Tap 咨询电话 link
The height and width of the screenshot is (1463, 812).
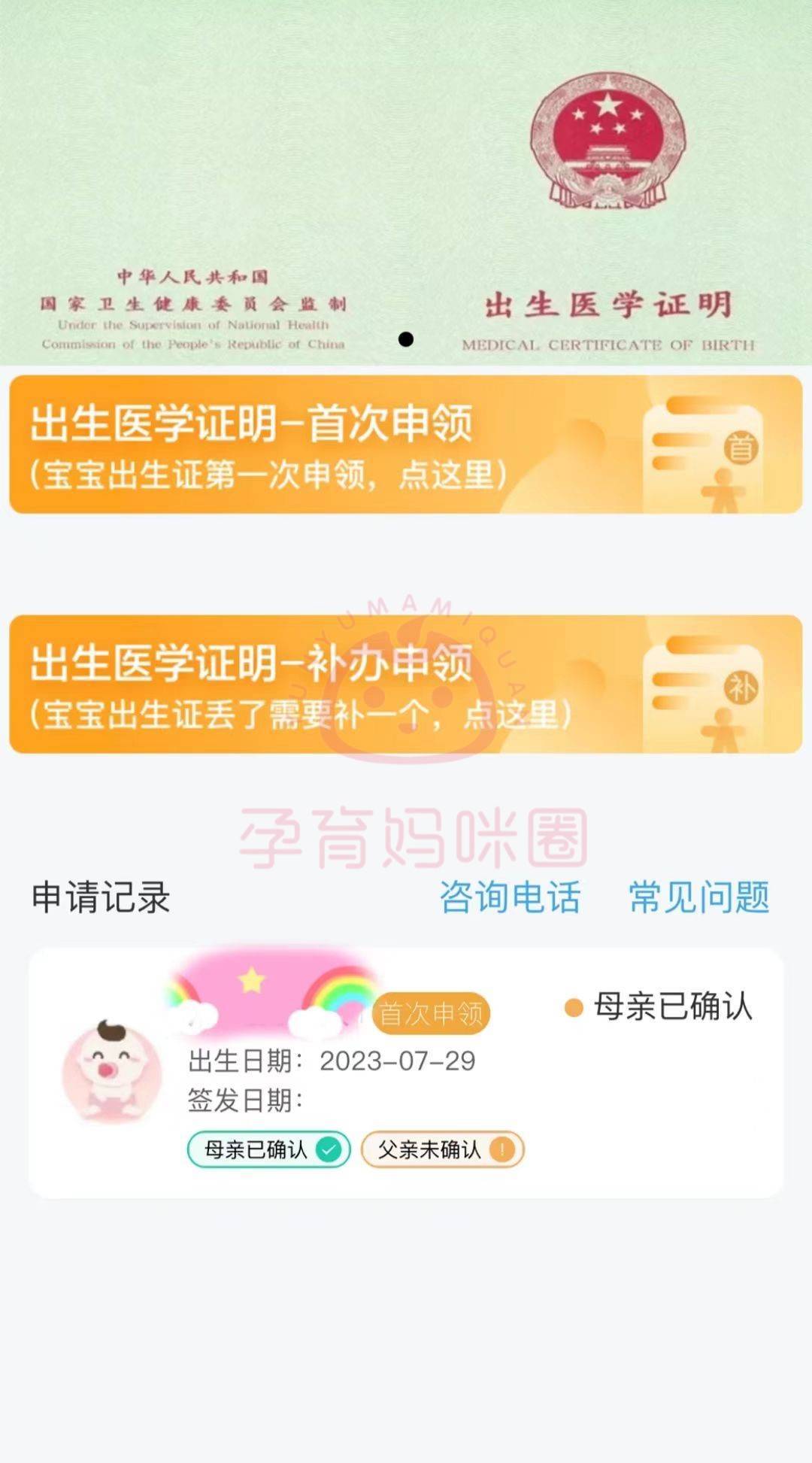tap(510, 897)
